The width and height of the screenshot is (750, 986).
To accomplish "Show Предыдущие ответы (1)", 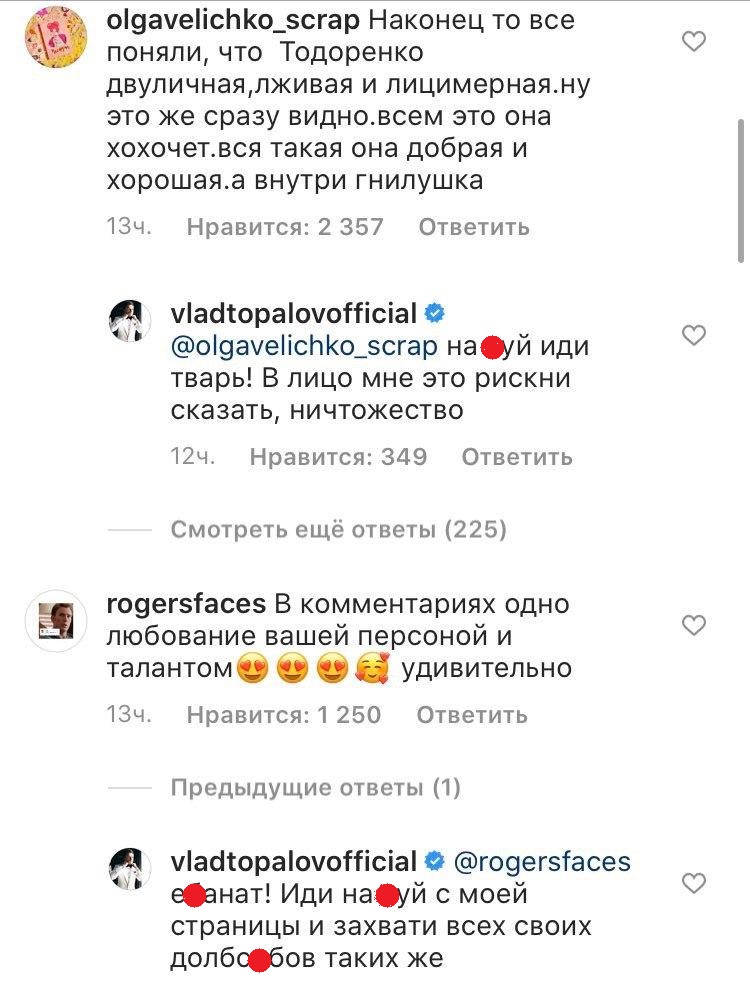I will [315, 788].
